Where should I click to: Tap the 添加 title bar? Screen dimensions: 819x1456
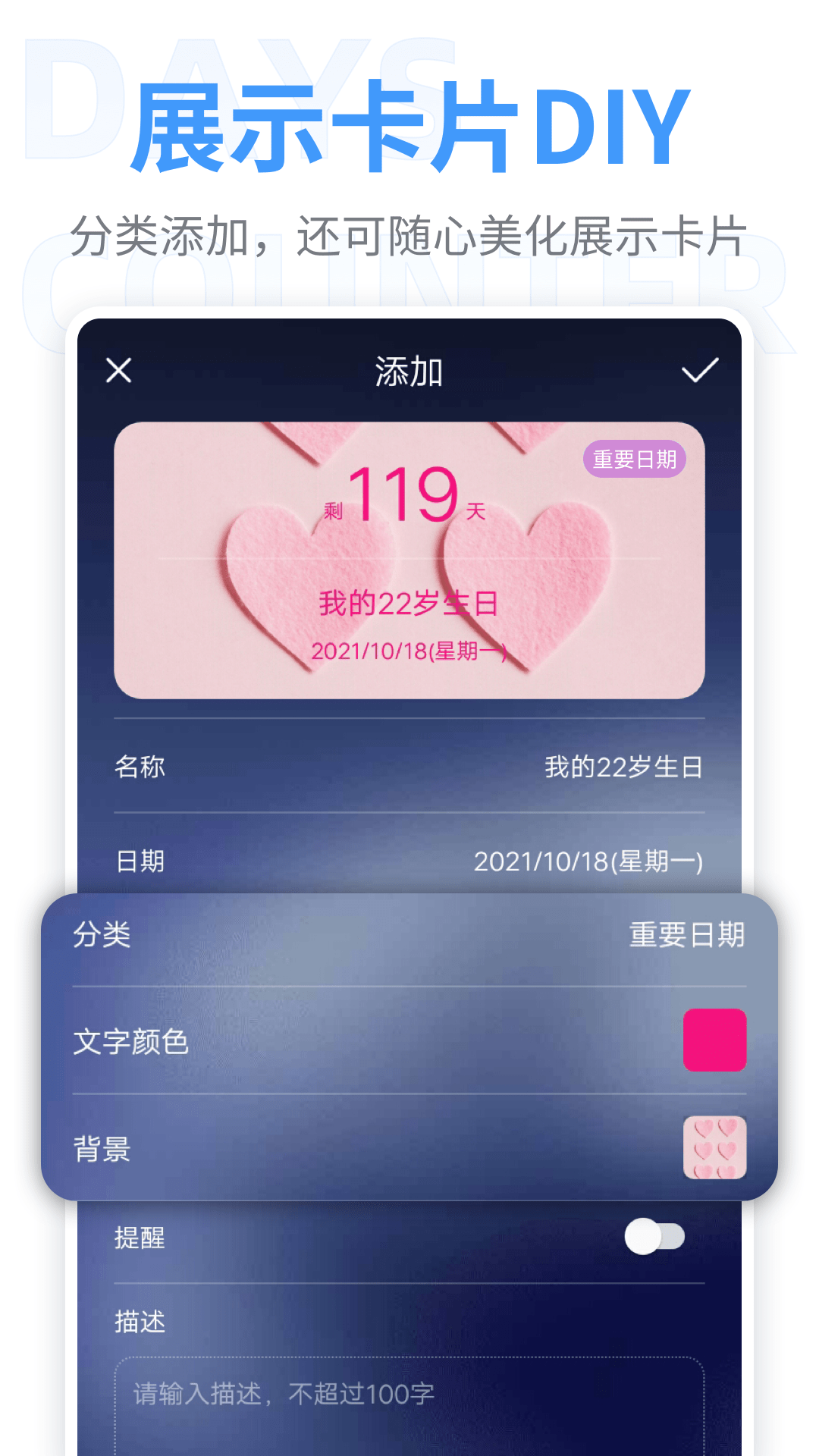pyautogui.click(x=409, y=371)
